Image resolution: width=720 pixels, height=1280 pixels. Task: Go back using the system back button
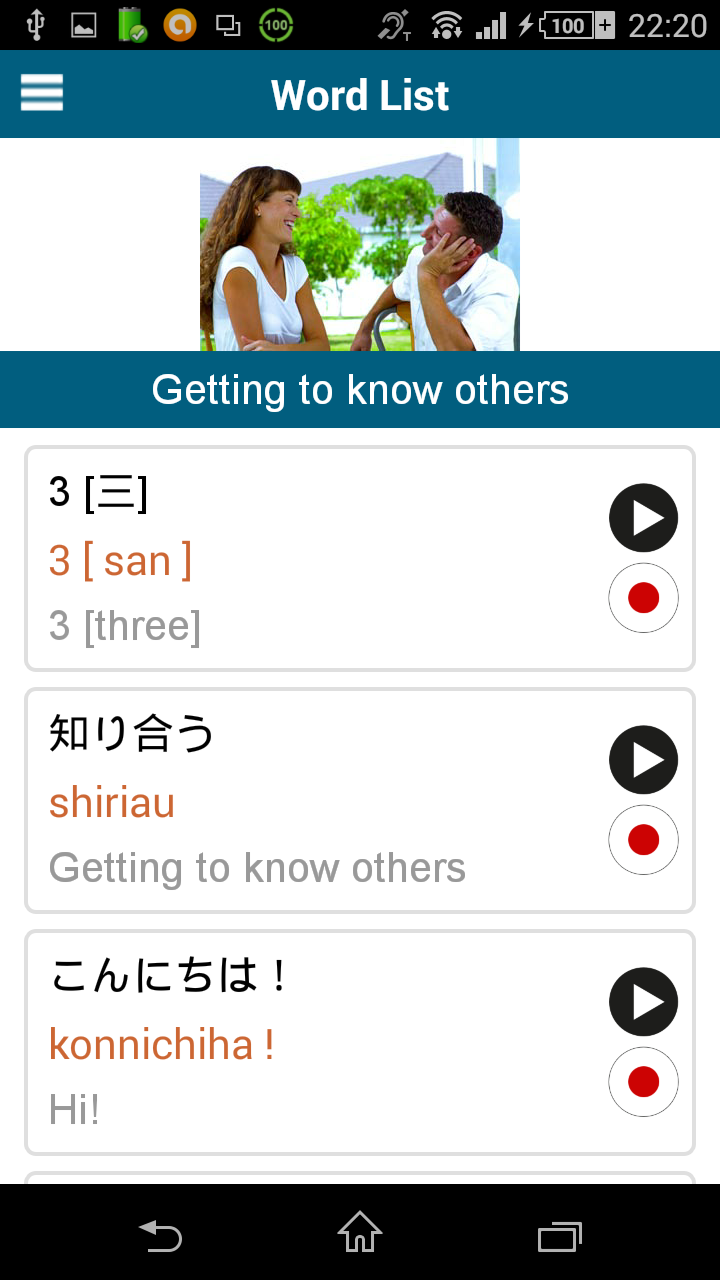click(x=160, y=1237)
